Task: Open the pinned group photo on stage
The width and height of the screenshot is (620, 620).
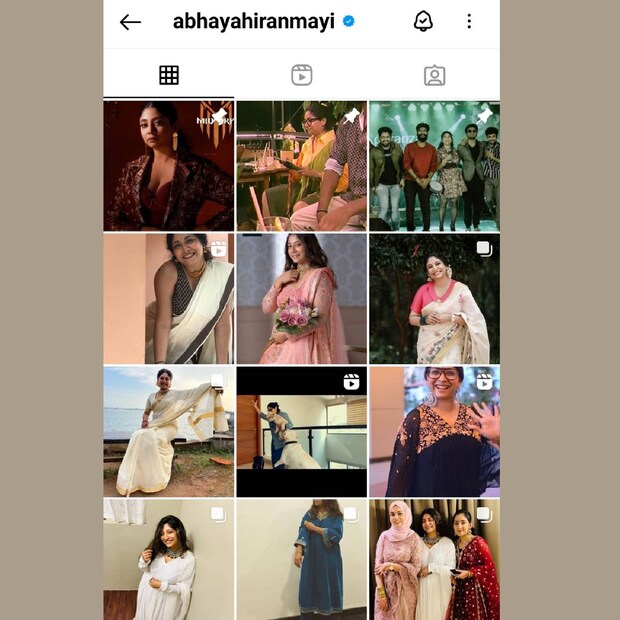Action: [434, 166]
